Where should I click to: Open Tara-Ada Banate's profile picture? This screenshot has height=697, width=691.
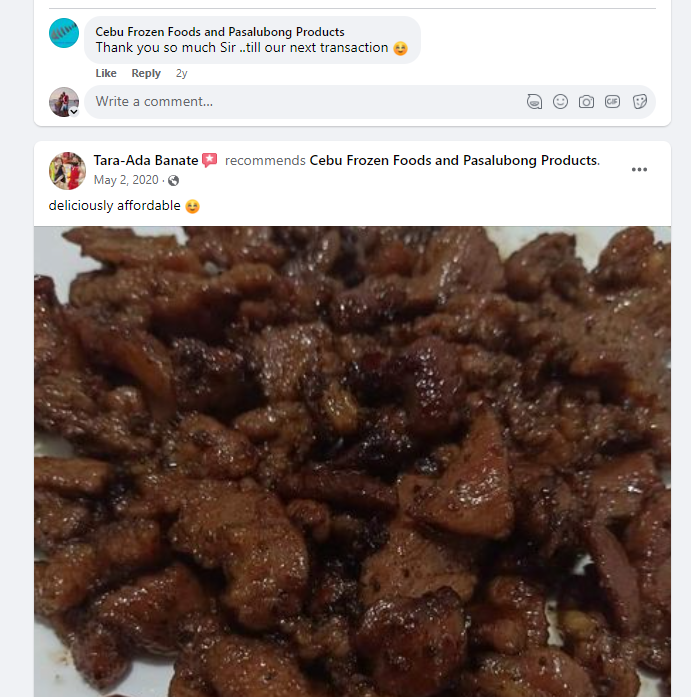[67, 170]
